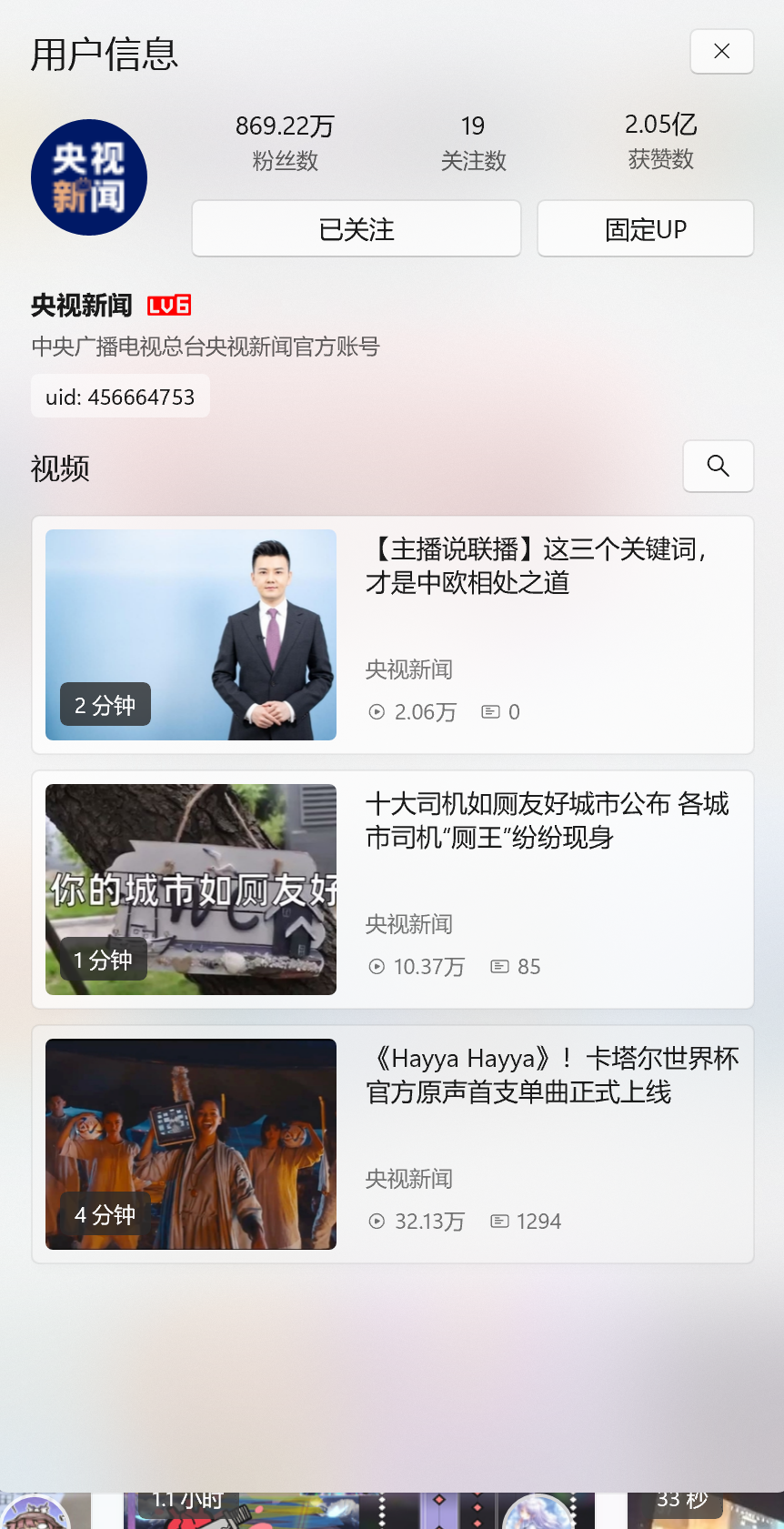
Task: Click the uid: 456664753 badge to copy
Action: point(120,396)
